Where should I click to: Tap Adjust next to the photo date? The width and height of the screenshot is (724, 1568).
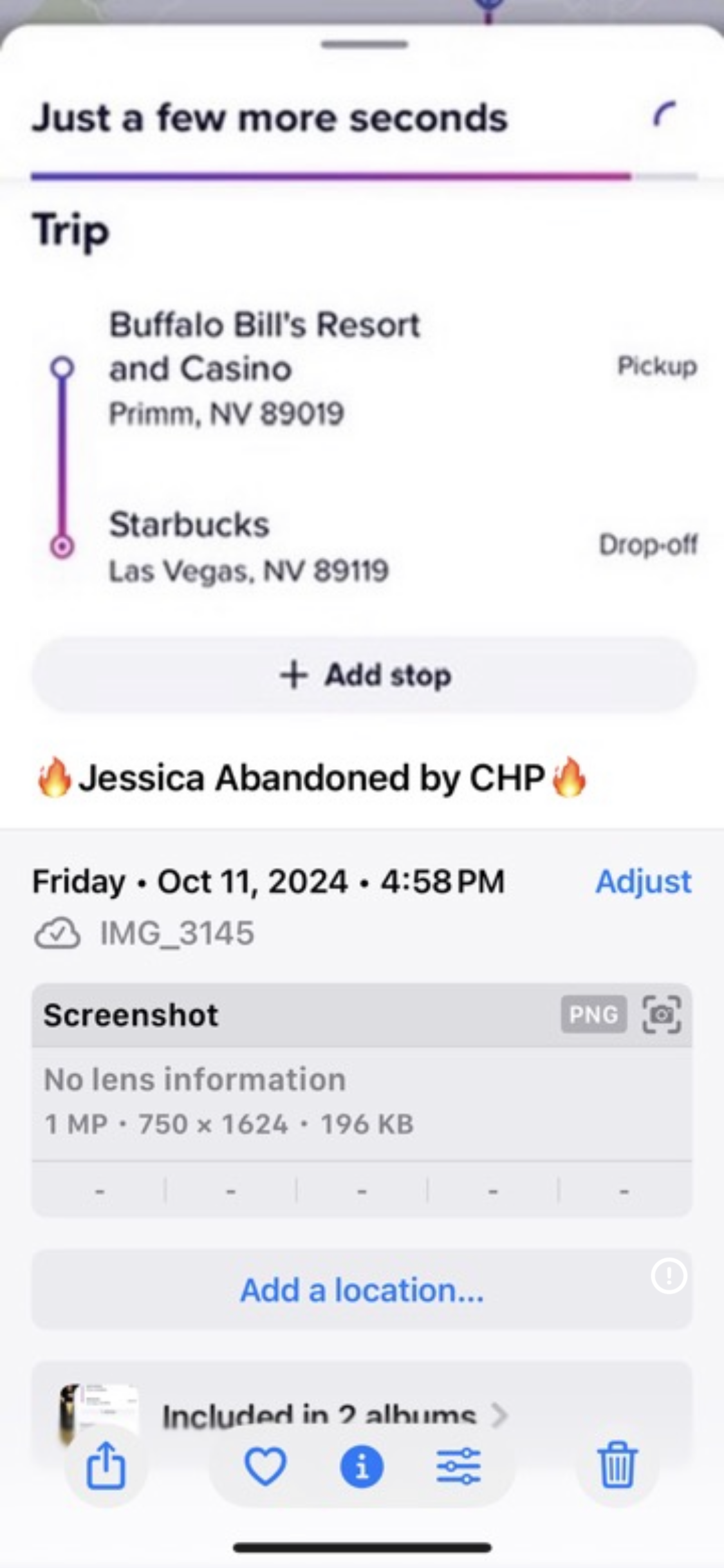[643, 882]
